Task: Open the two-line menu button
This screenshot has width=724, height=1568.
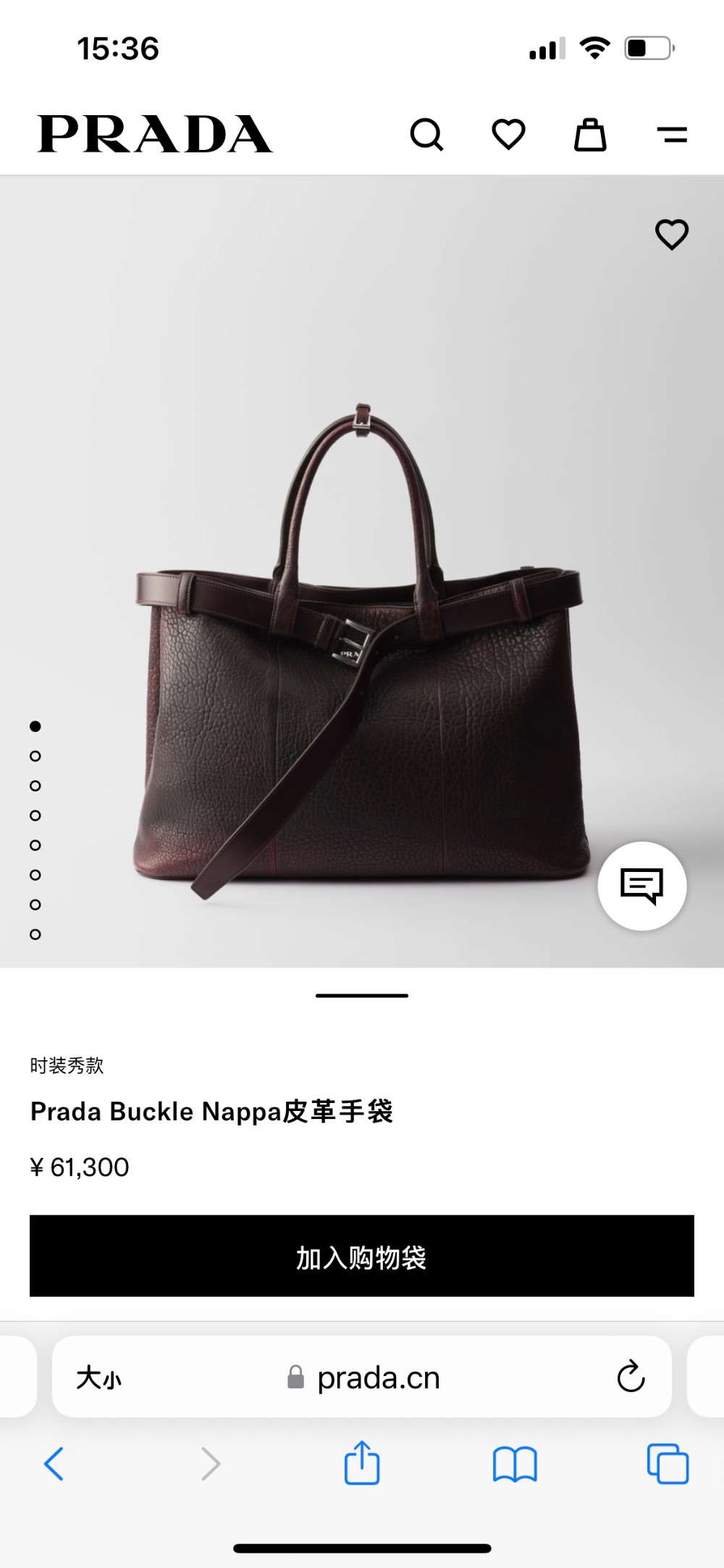Action: point(672,135)
